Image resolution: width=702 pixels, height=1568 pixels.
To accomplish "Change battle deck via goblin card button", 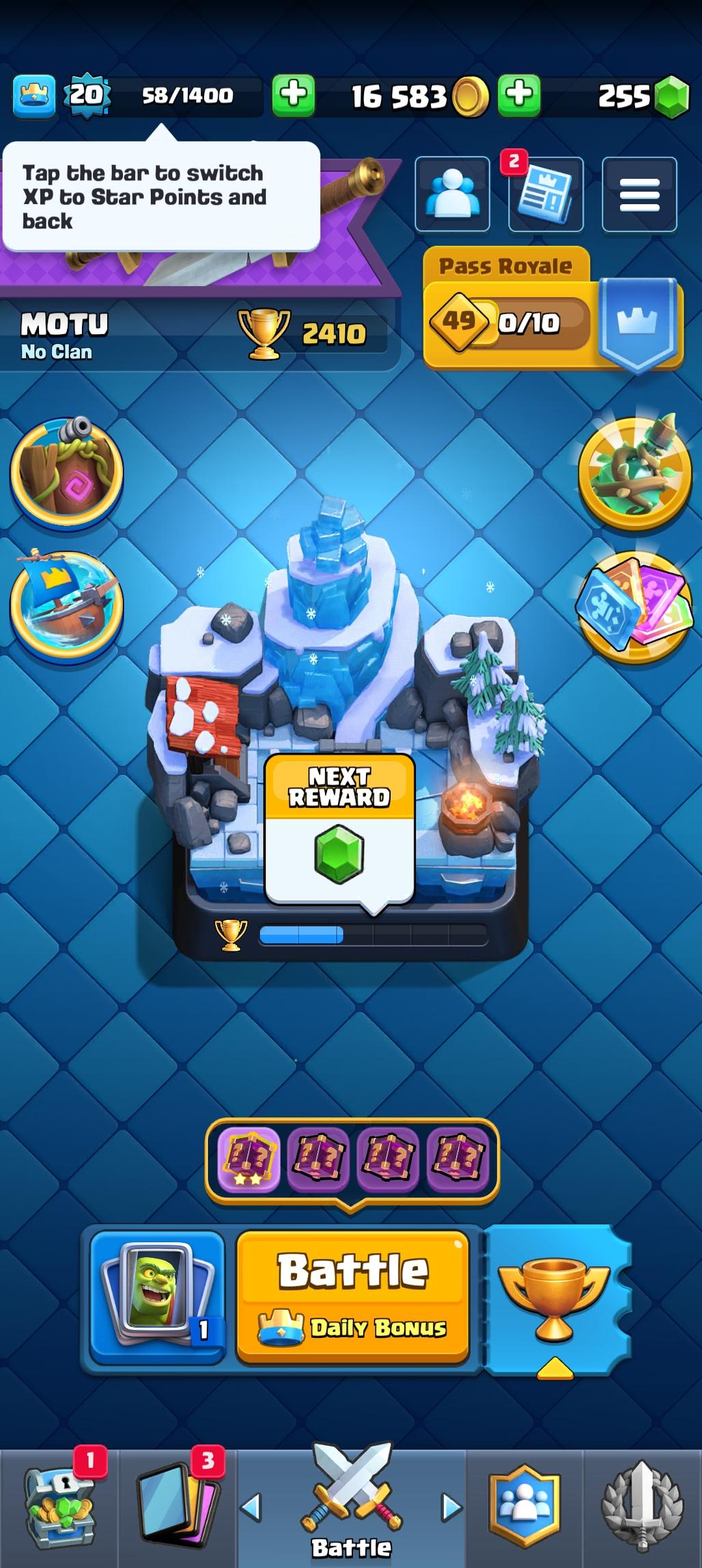I will (x=158, y=1298).
